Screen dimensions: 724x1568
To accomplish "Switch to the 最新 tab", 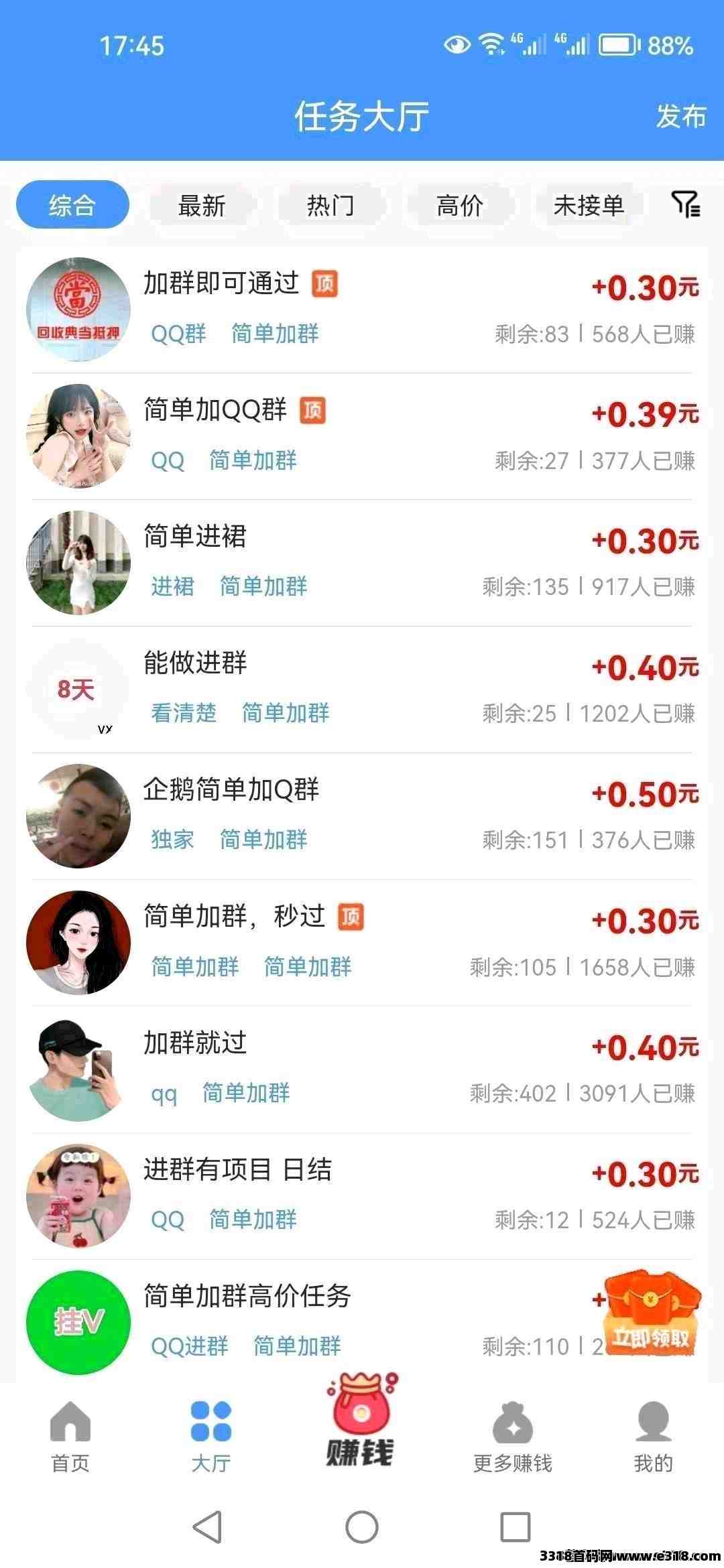I will [202, 205].
